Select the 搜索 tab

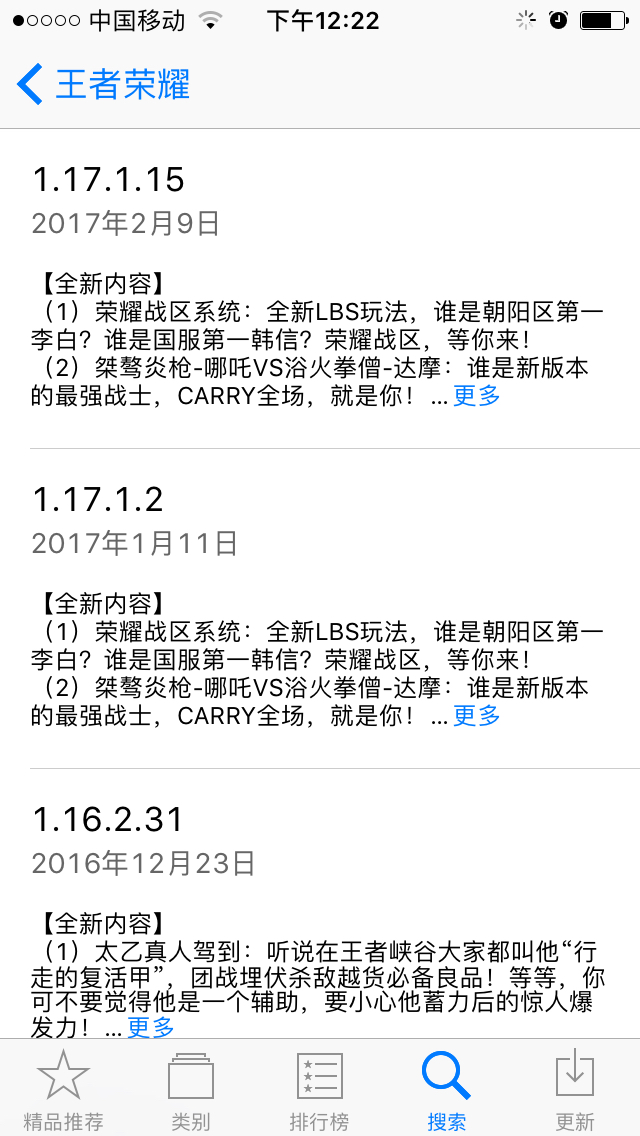(447, 1090)
